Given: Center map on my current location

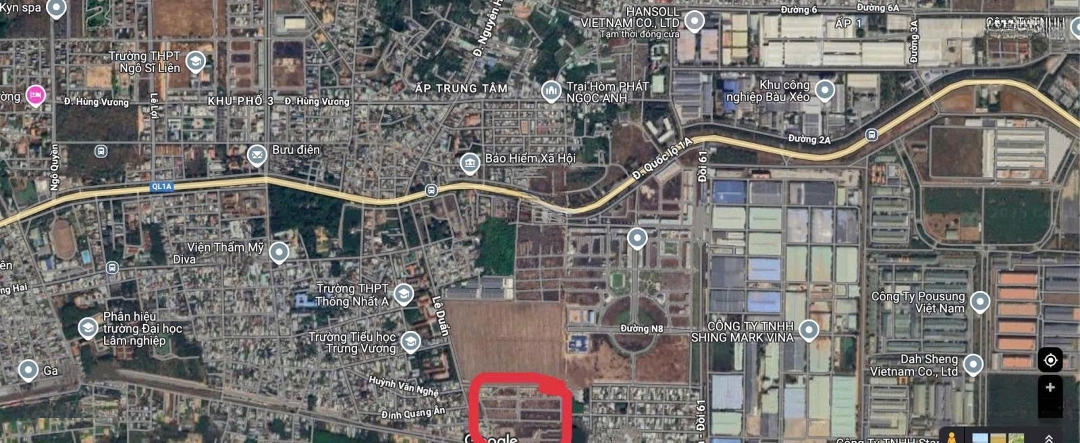Looking at the screenshot, I should [x=1049, y=360].
